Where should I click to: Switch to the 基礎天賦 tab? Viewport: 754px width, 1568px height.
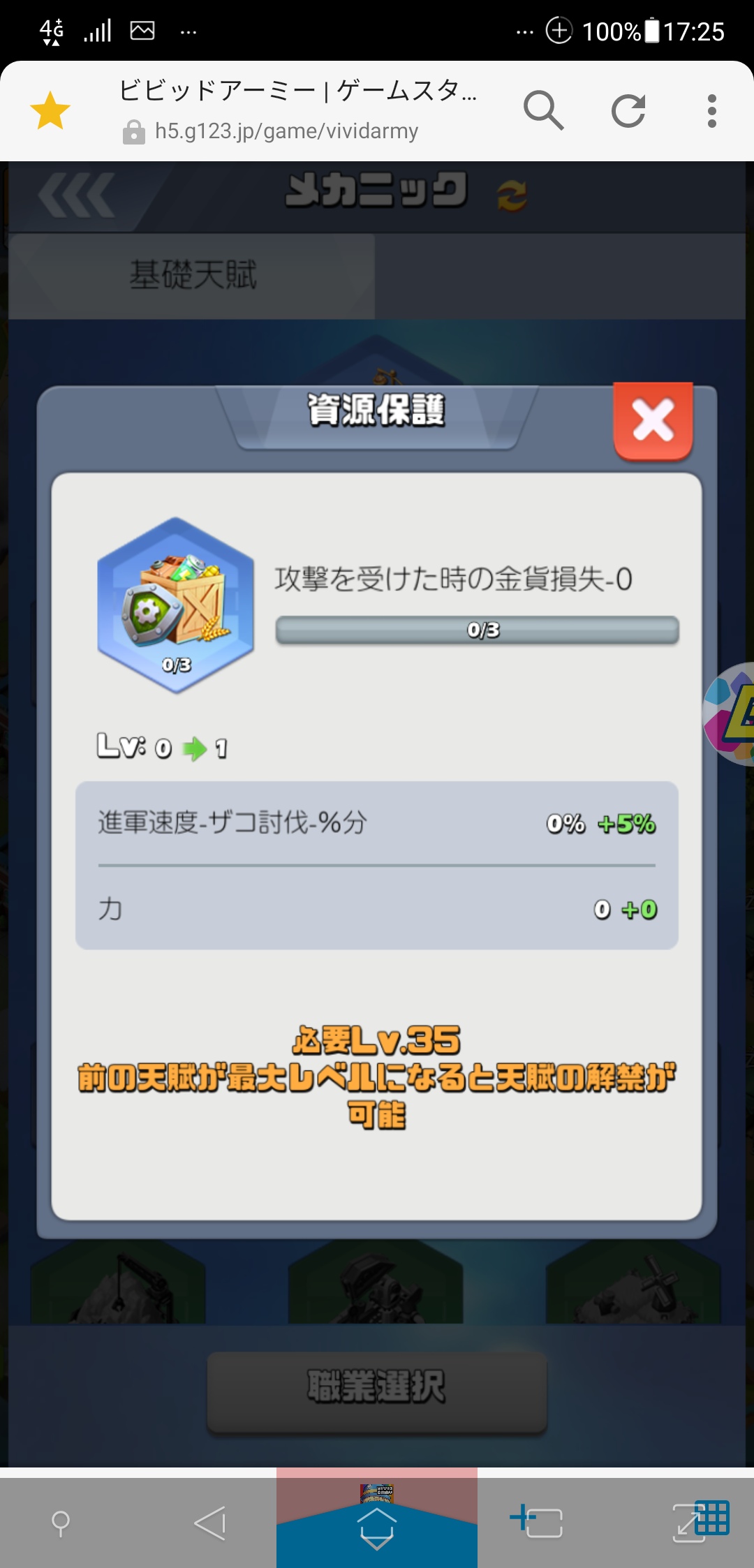pyautogui.click(x=193, y=276)
